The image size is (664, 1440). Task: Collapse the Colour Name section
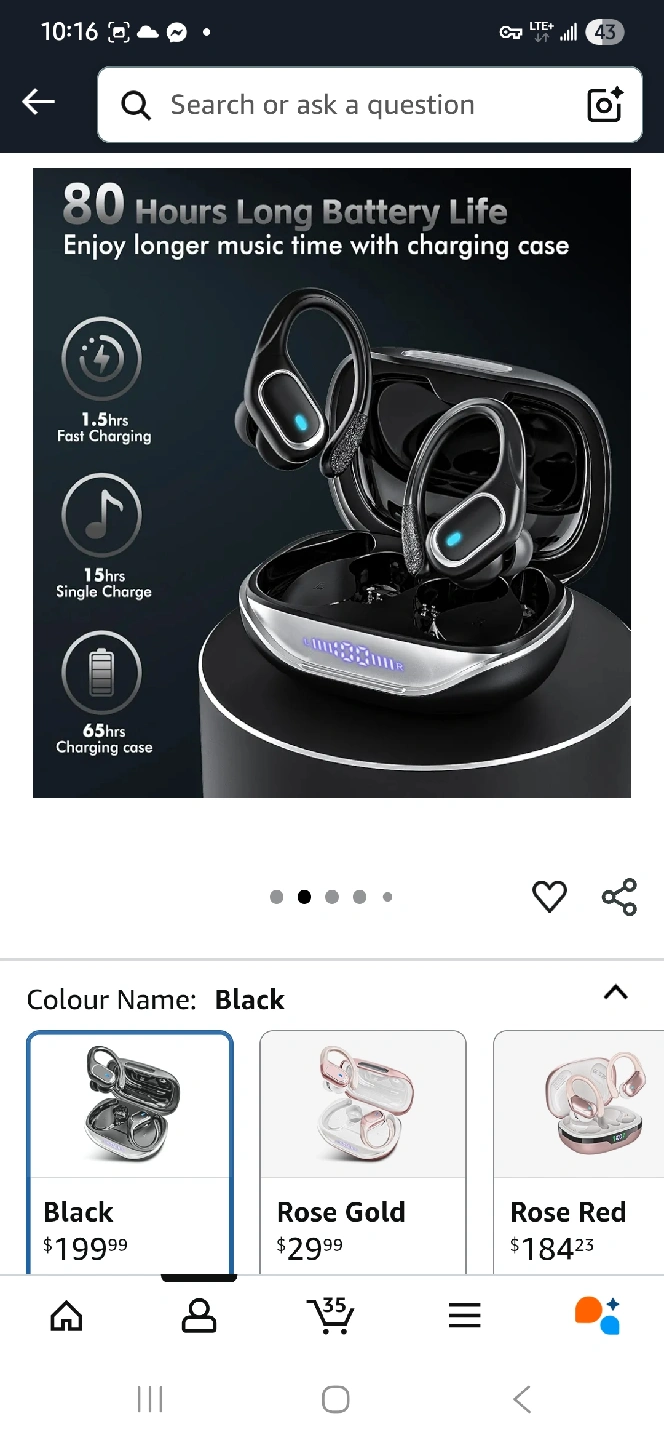point(616,993)
